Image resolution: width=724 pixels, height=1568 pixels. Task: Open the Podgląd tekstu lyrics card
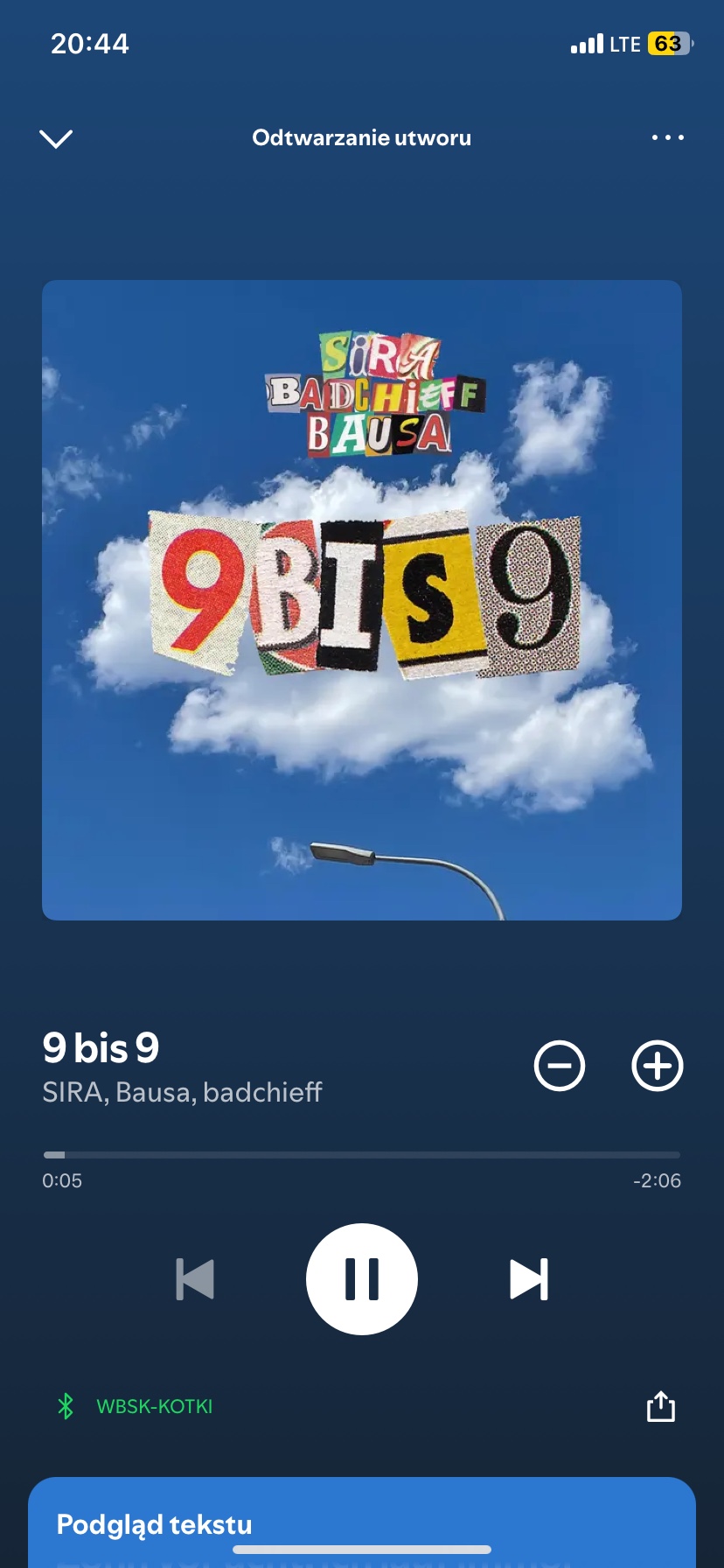[x=361, y=1524]
